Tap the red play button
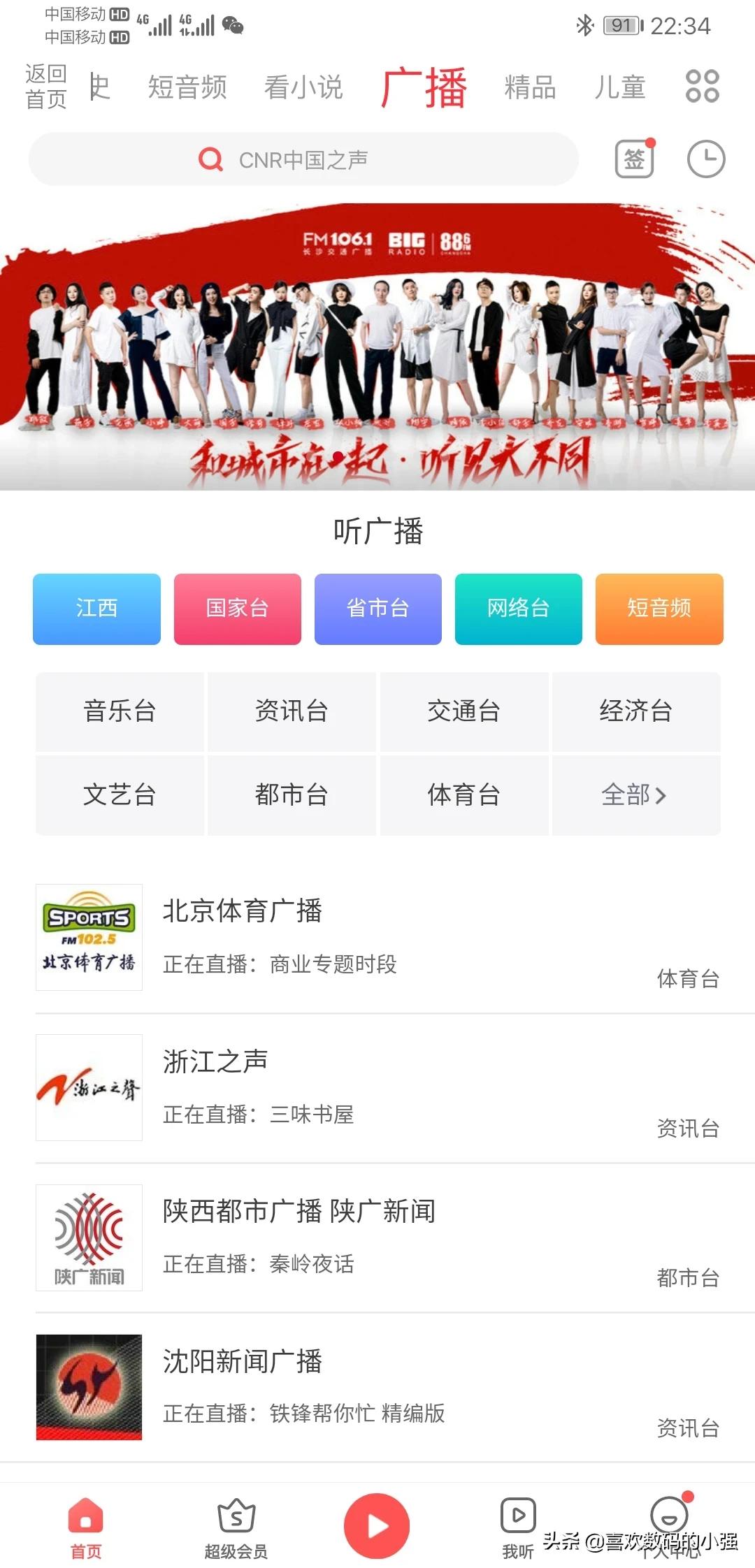Image resolution: width=755 pixels, height=1568 pixels. (x=377, y=1525)
